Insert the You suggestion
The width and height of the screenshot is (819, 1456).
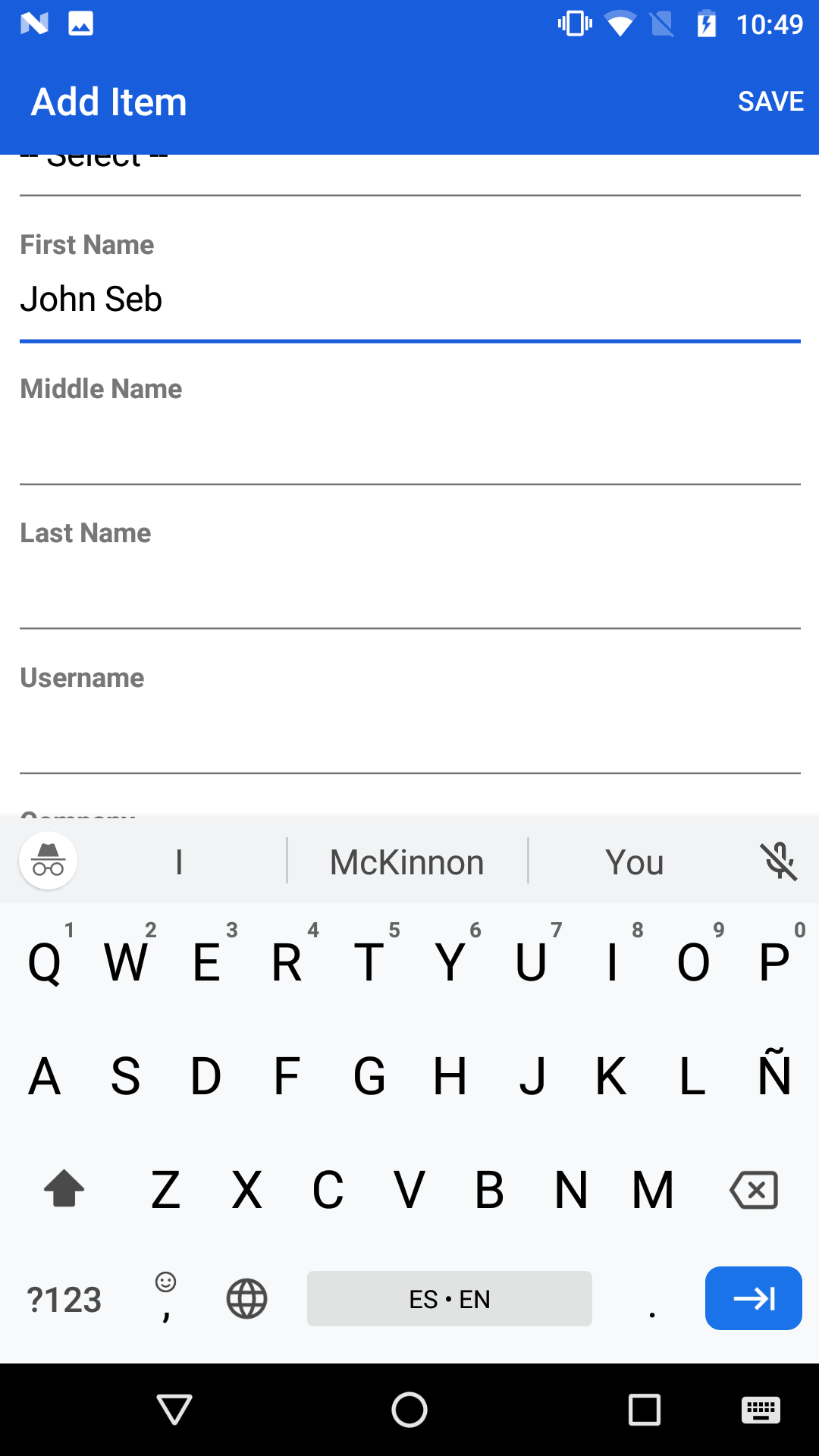coord(635,862)
